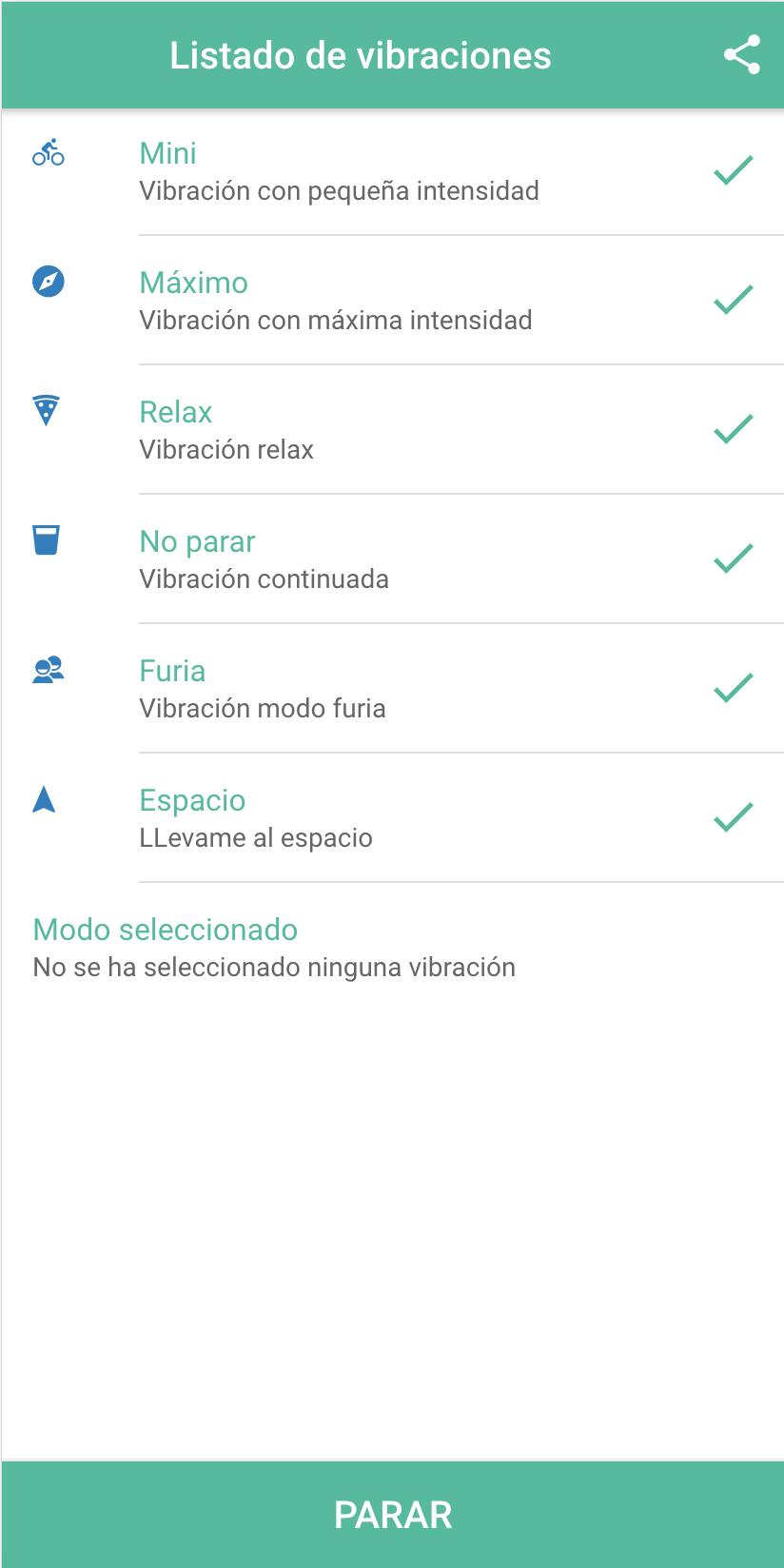Screen dimensions: 784x1568
Task: Tap the Modo seleccionado heading
Action: (x=166, y=930)
